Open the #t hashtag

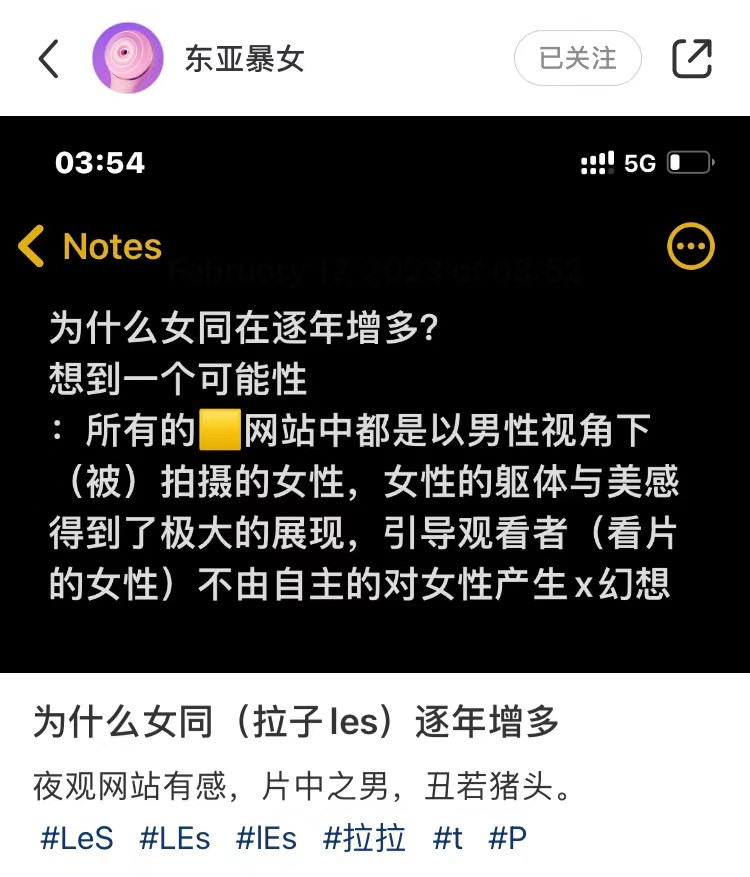448,838
